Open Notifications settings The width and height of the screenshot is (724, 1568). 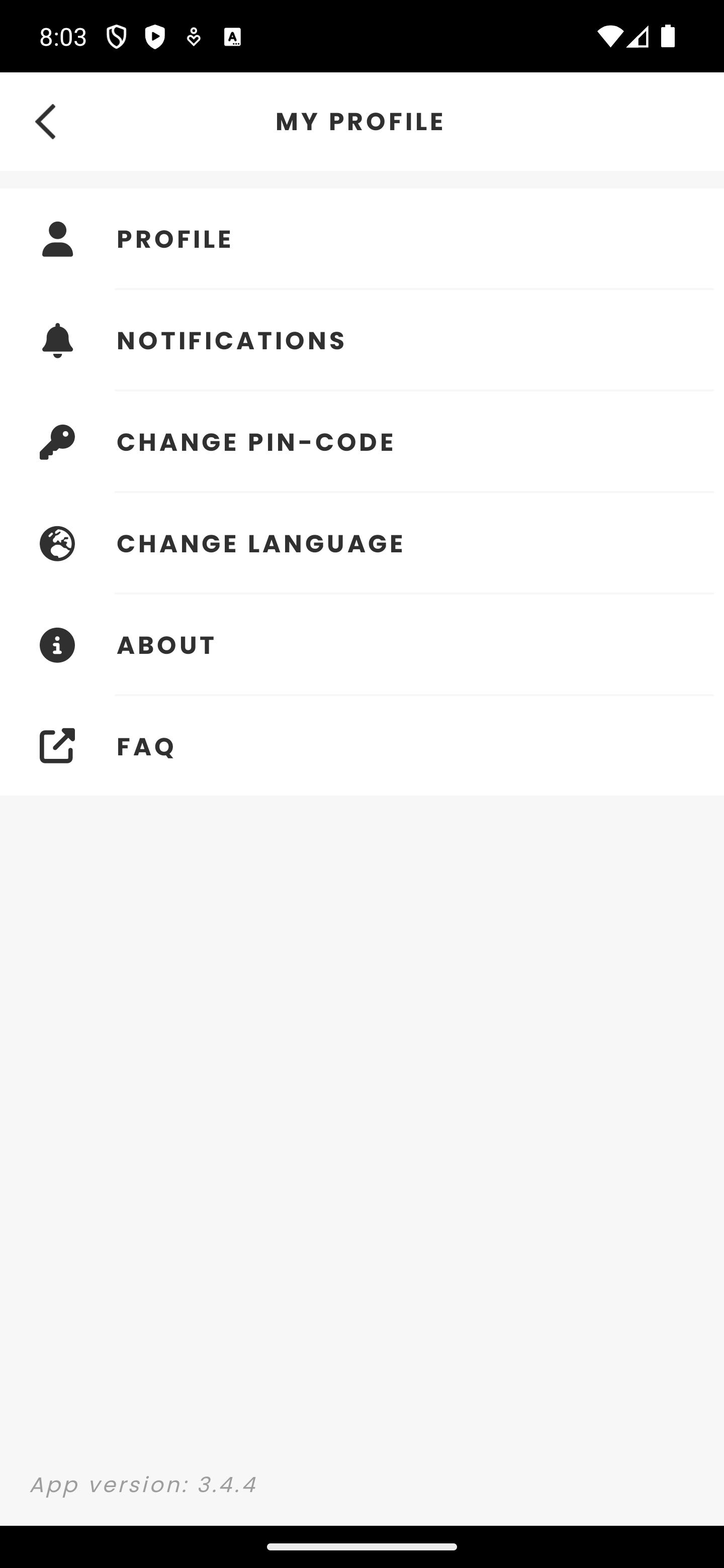(x=361, y=340)
